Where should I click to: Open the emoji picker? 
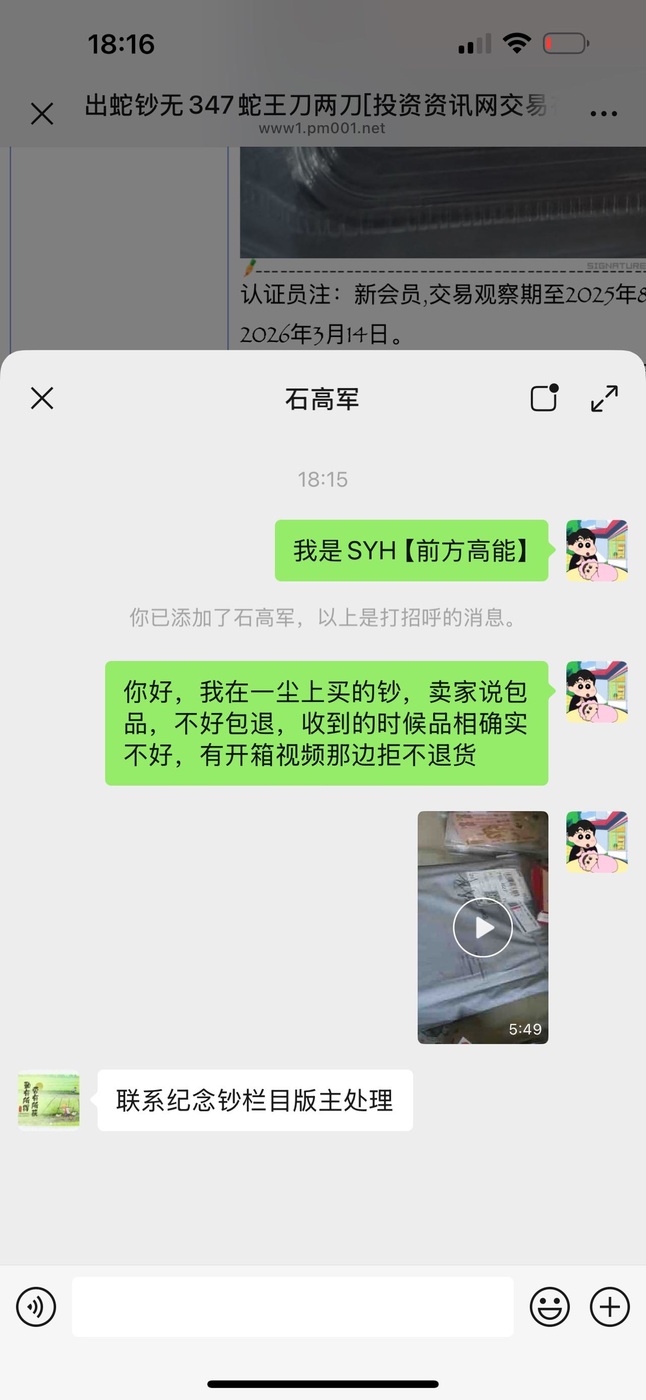point(550,1306)
